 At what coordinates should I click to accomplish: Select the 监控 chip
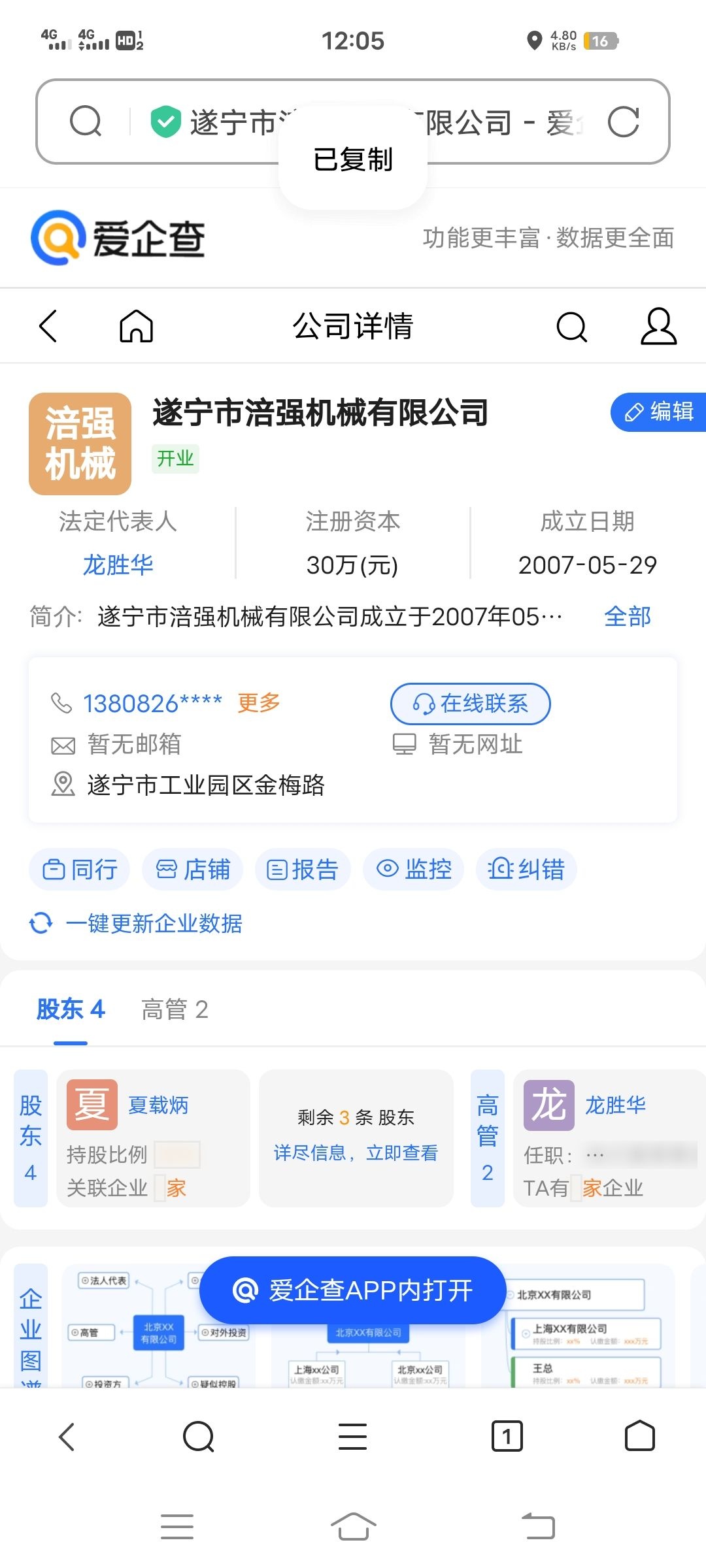pos(414,870)
